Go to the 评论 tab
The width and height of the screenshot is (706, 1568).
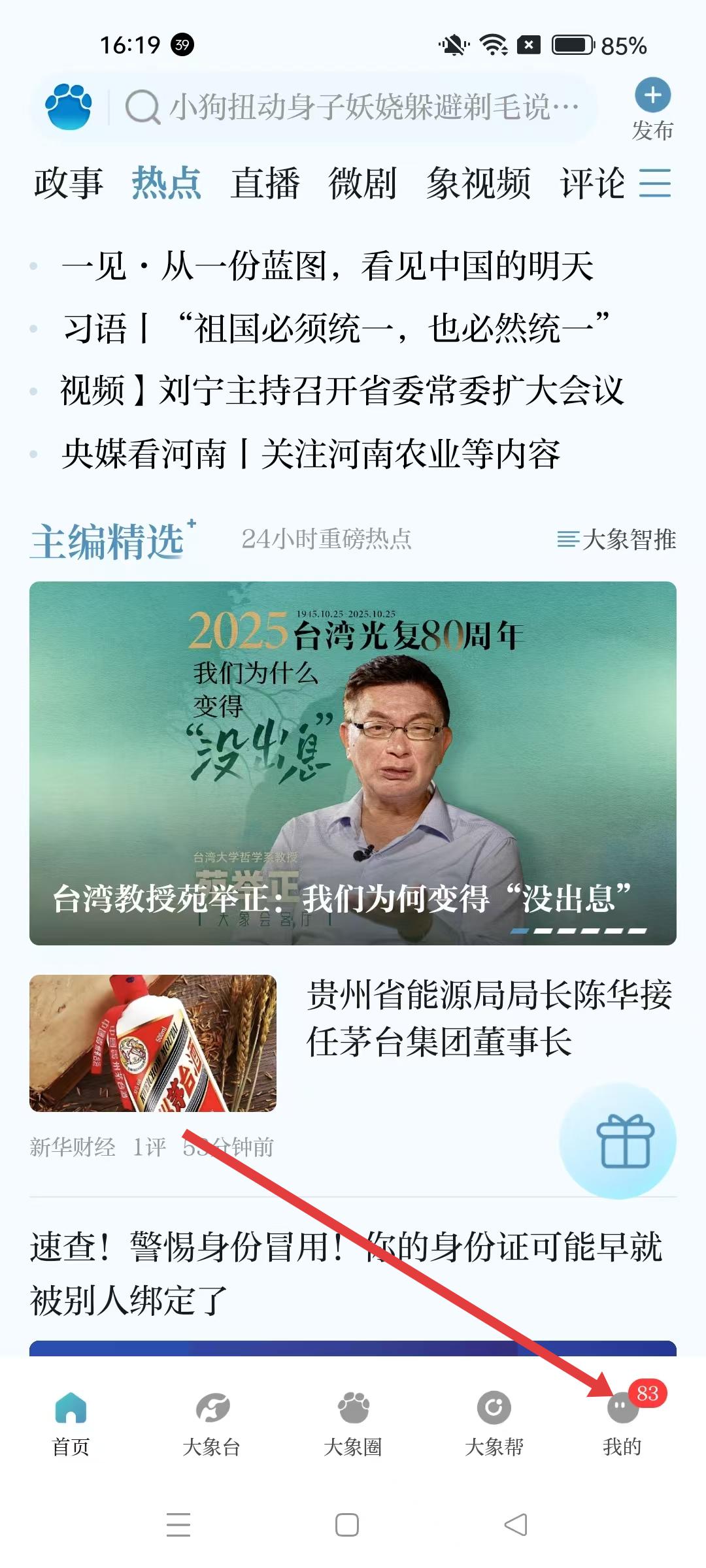click(x=592, y=183)
